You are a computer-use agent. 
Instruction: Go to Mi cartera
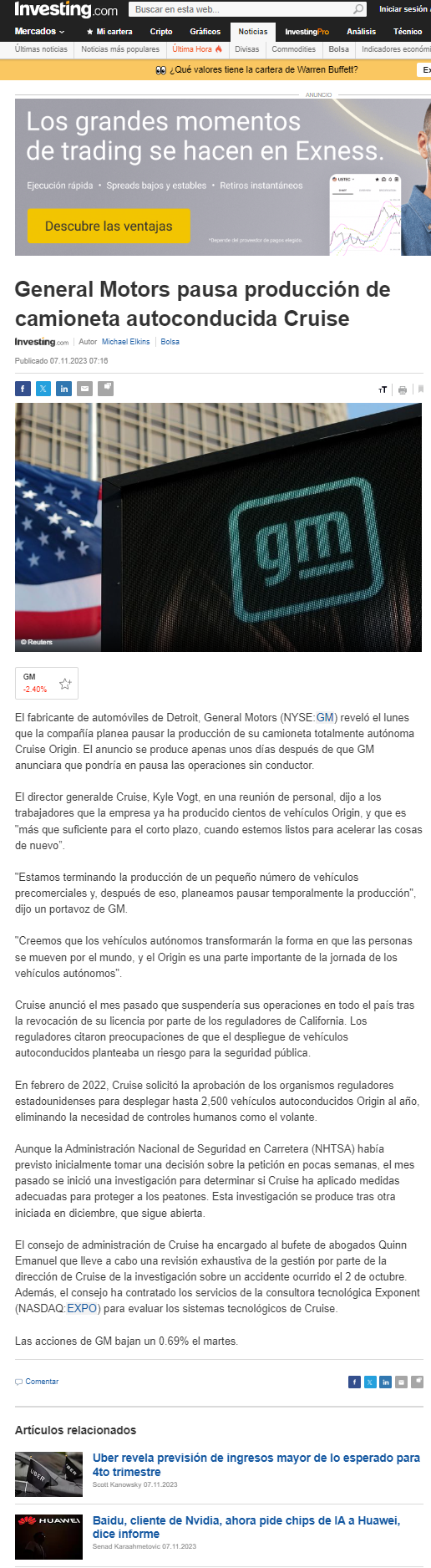click(109, 32)
